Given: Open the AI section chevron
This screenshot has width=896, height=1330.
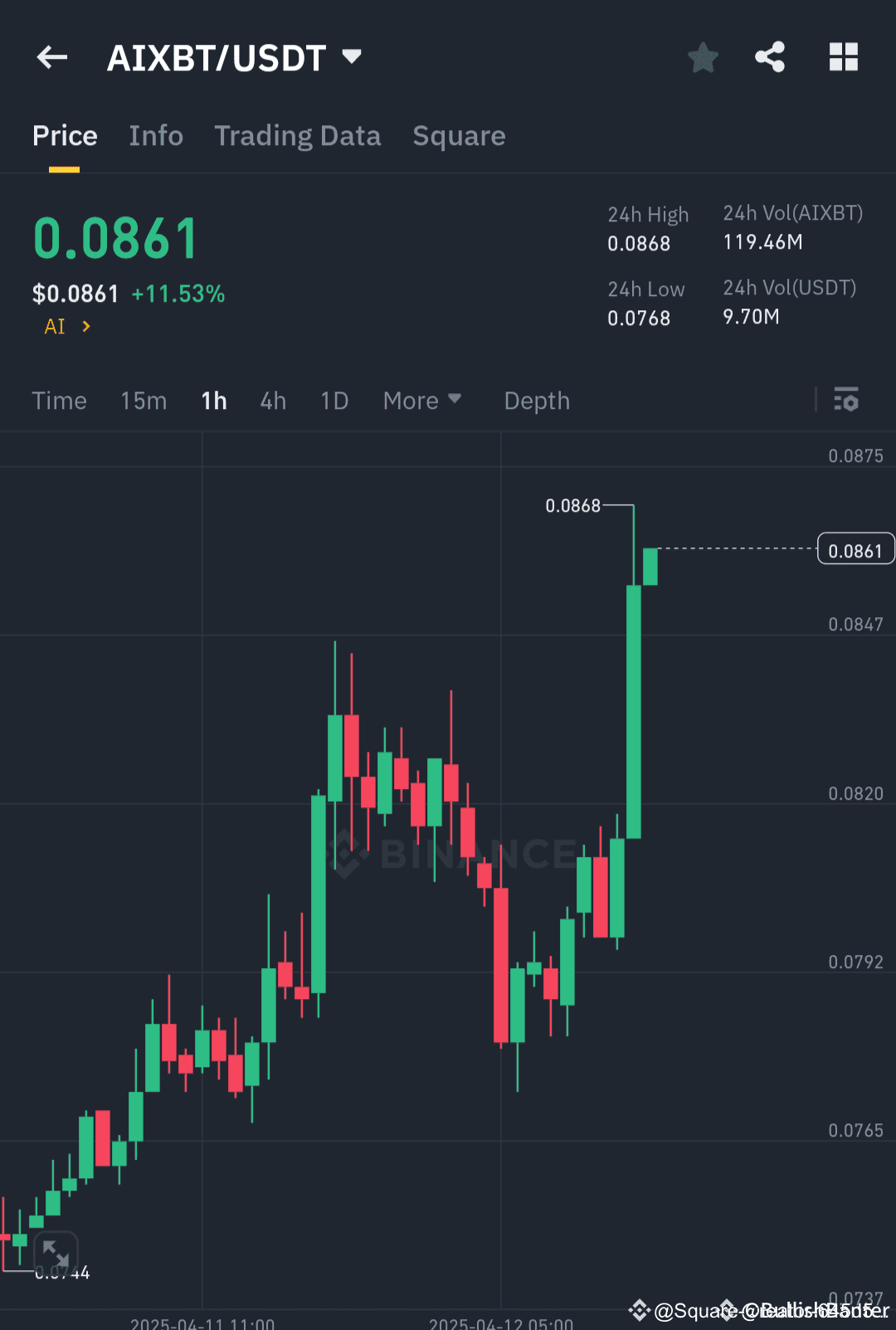Looking at the screenshot, I should coord(85,326).
